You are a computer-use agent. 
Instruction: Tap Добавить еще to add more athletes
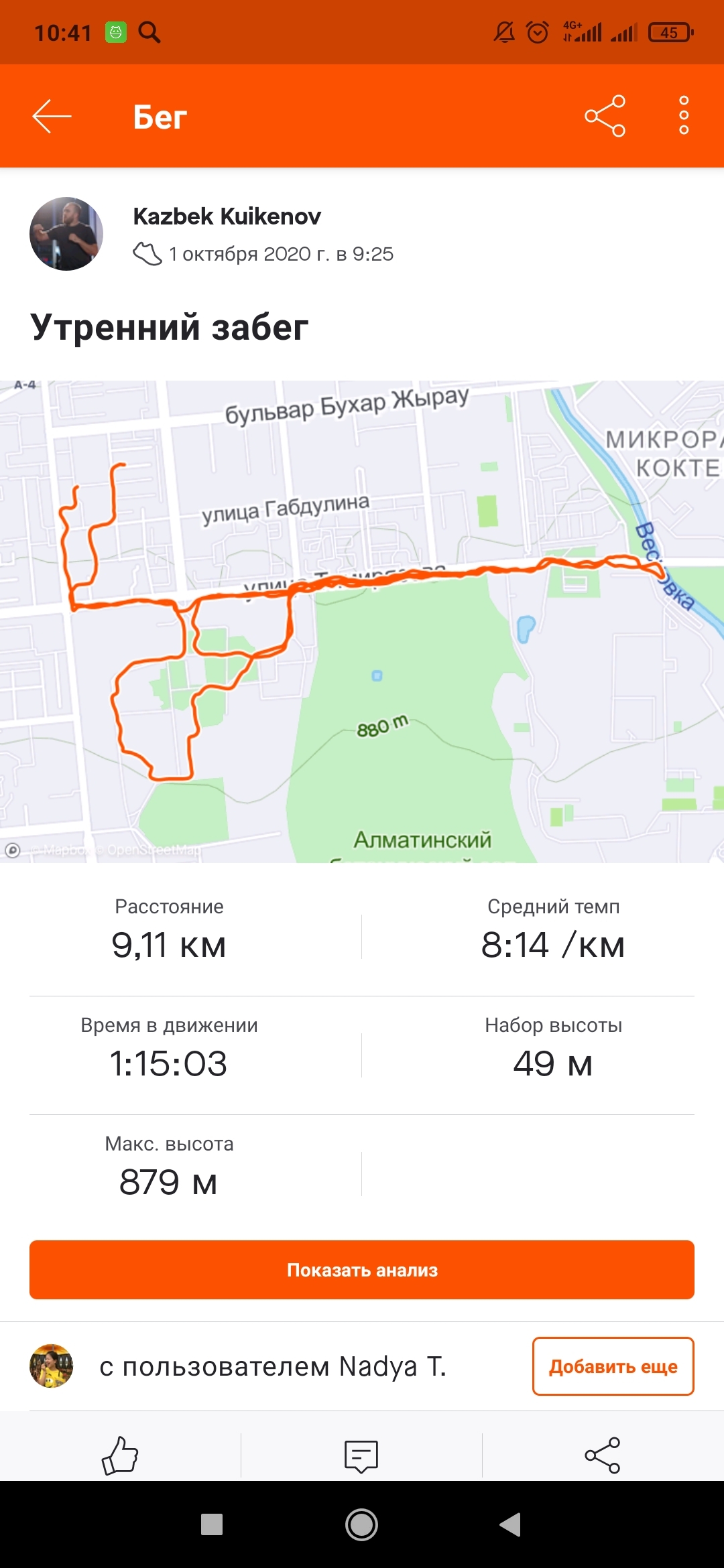(x=613, y=1366)
